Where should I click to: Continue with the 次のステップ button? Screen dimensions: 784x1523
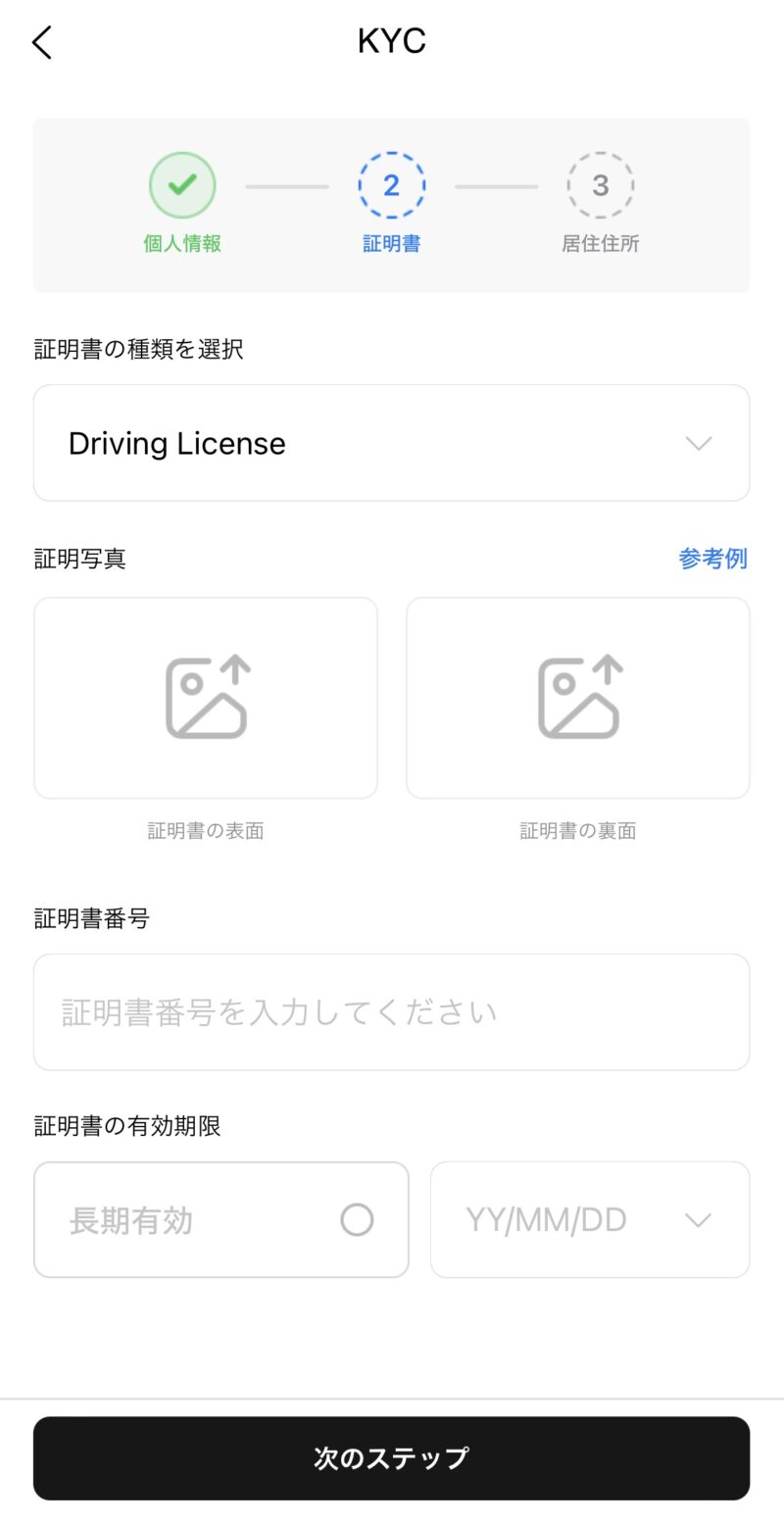[391, 1458]
